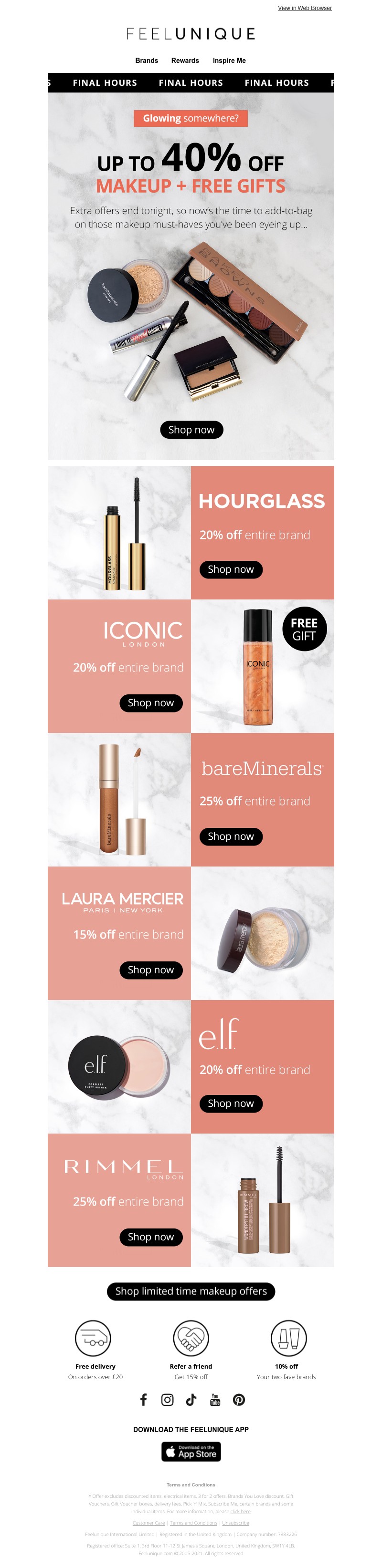Image resolution: width=382 pixels, height=1568 pixels.
Task: Open the Customer Care link
Action: pos(149,1522)
